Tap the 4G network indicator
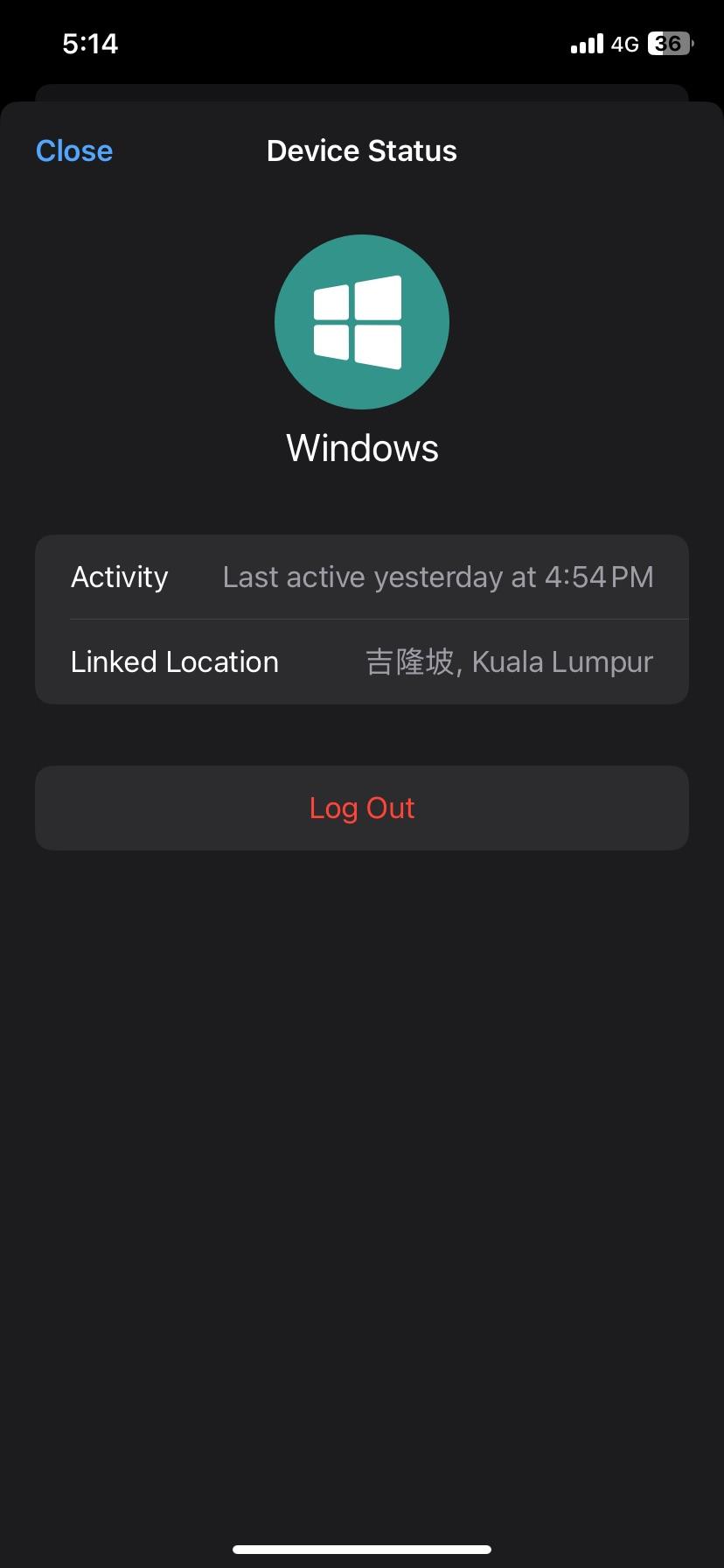The image size is (724, 1568). (626, 43)
